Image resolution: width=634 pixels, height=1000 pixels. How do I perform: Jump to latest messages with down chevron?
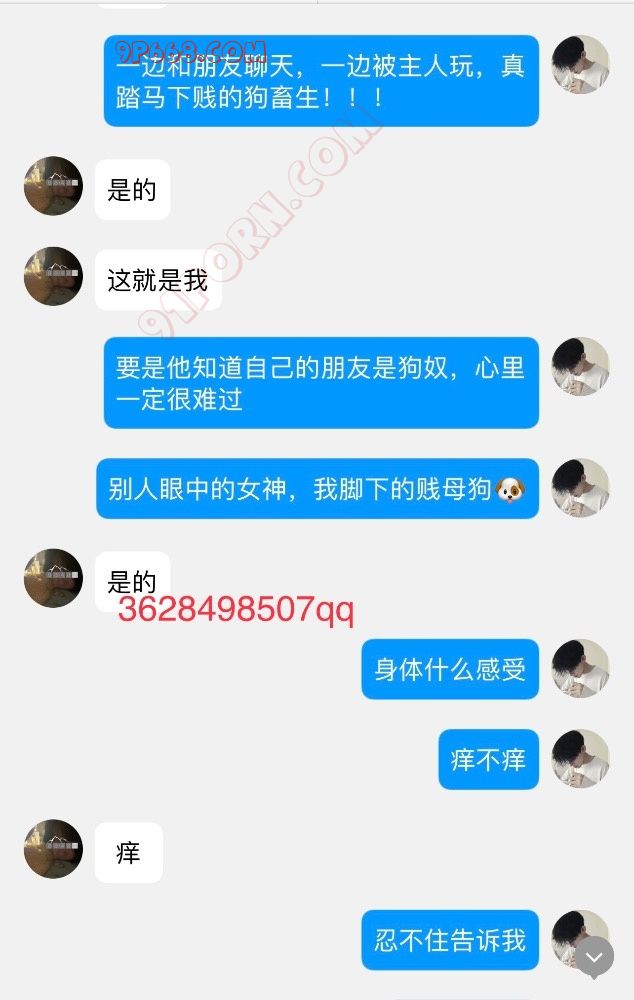click(594, 957)
